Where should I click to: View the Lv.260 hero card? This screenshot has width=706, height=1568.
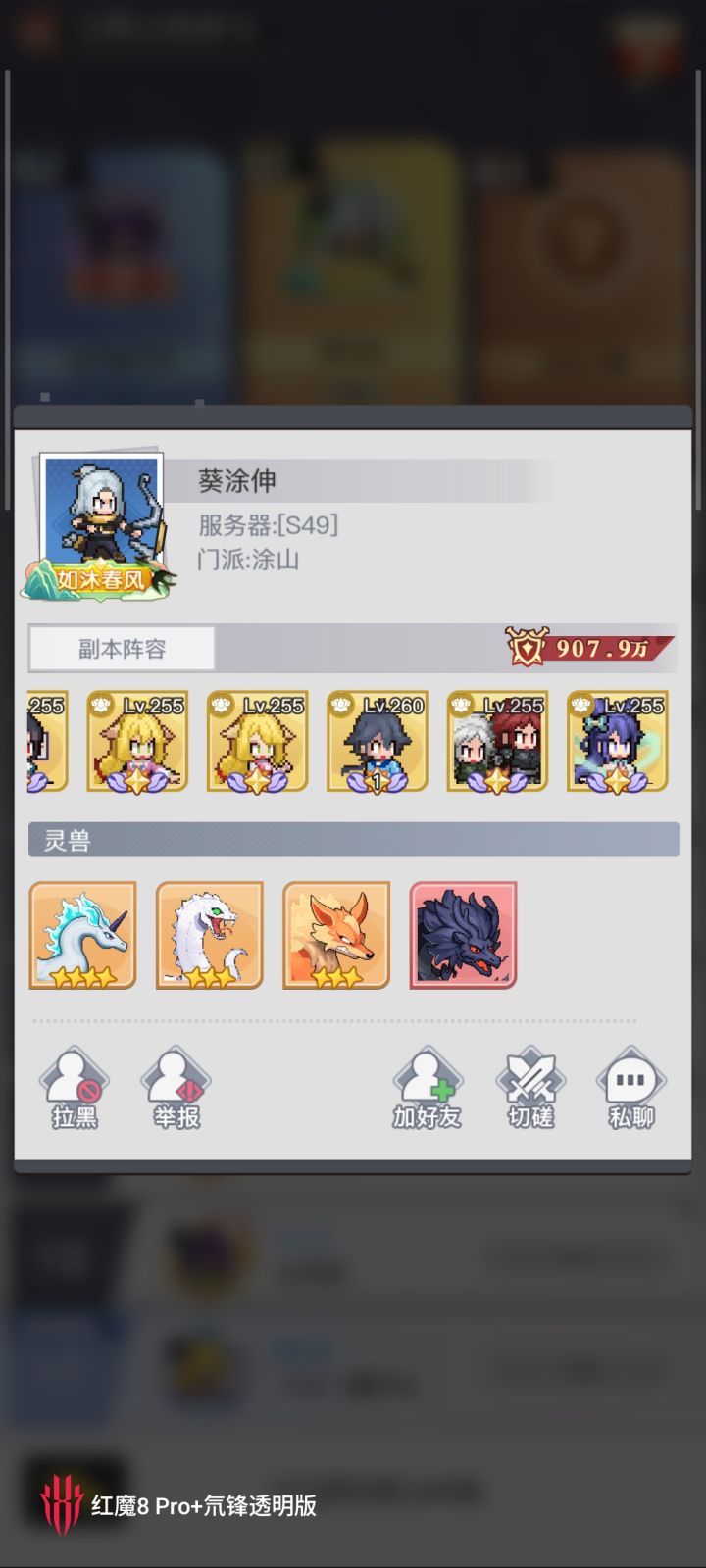(376, 742)
